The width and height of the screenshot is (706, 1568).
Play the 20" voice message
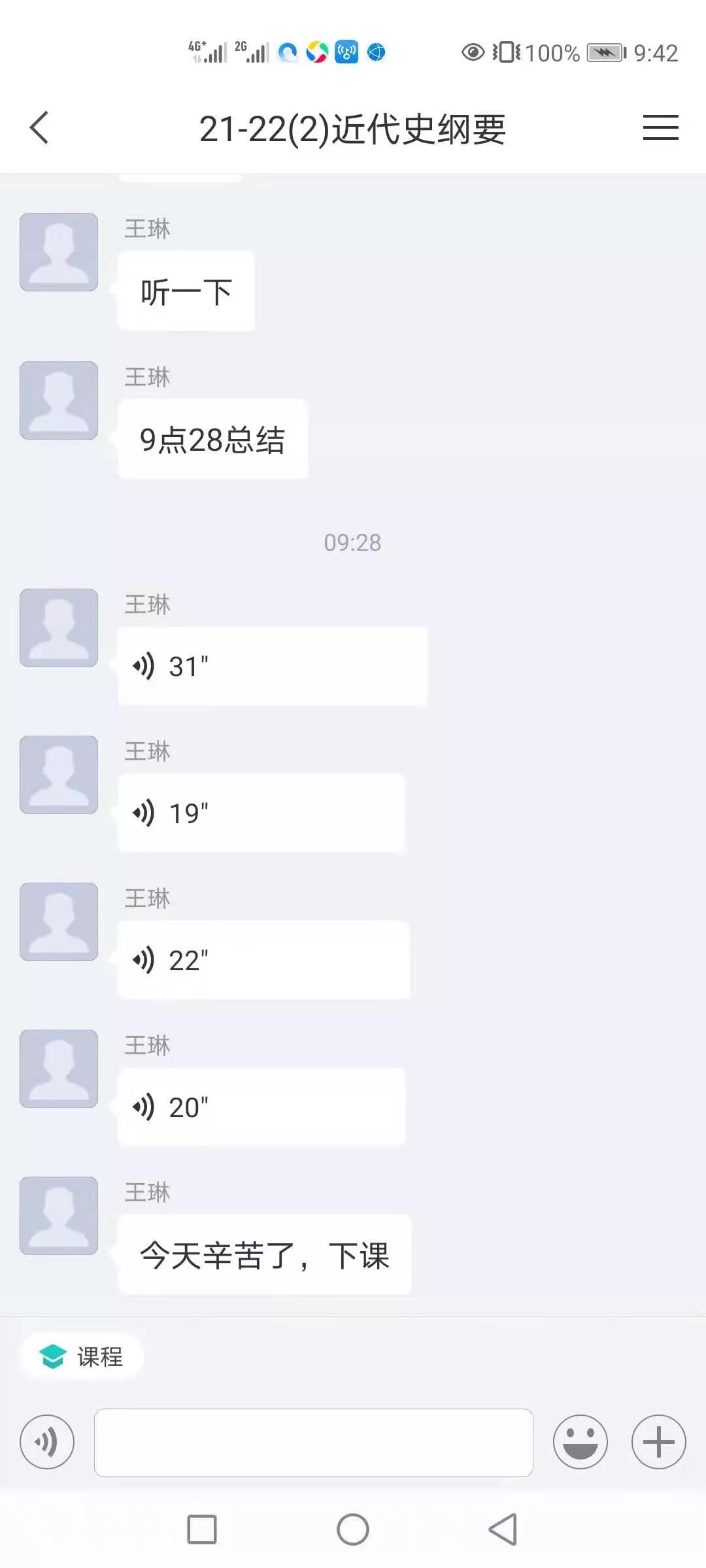pos(261,1107)
